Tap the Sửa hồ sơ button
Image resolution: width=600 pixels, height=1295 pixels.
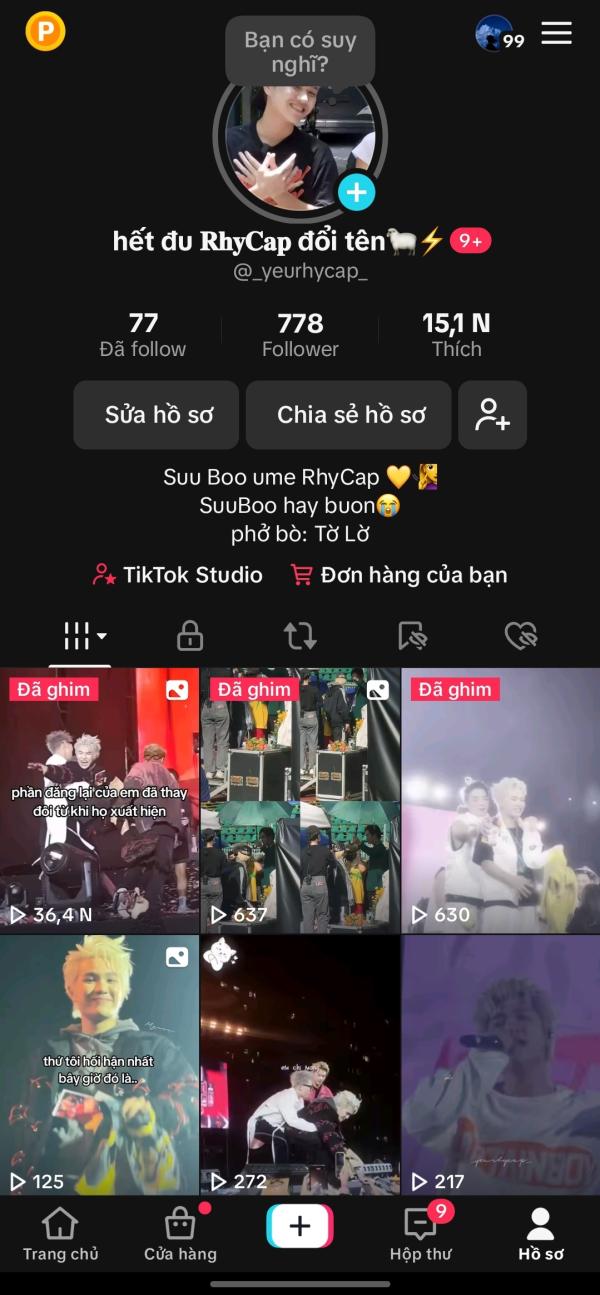157,415
